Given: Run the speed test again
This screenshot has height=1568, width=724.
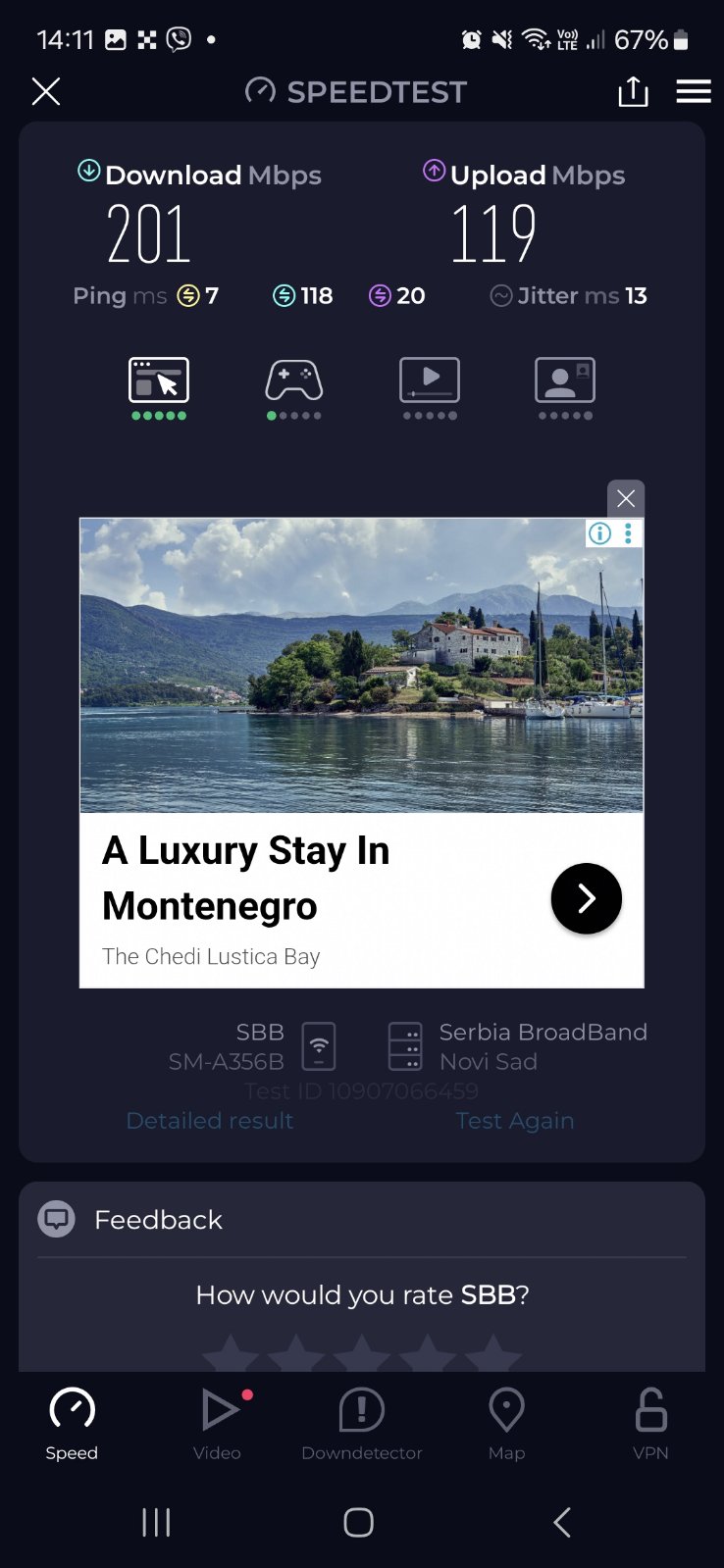Looking at the screenshot, I should (515, 1120).
